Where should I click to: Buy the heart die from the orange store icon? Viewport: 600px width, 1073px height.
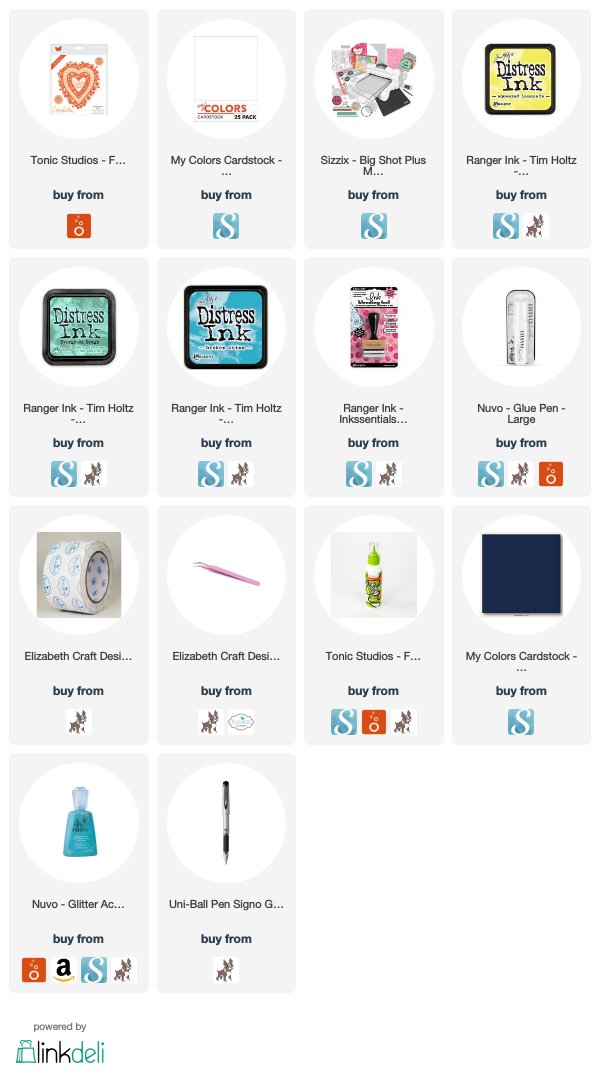(x=79, y=226)
